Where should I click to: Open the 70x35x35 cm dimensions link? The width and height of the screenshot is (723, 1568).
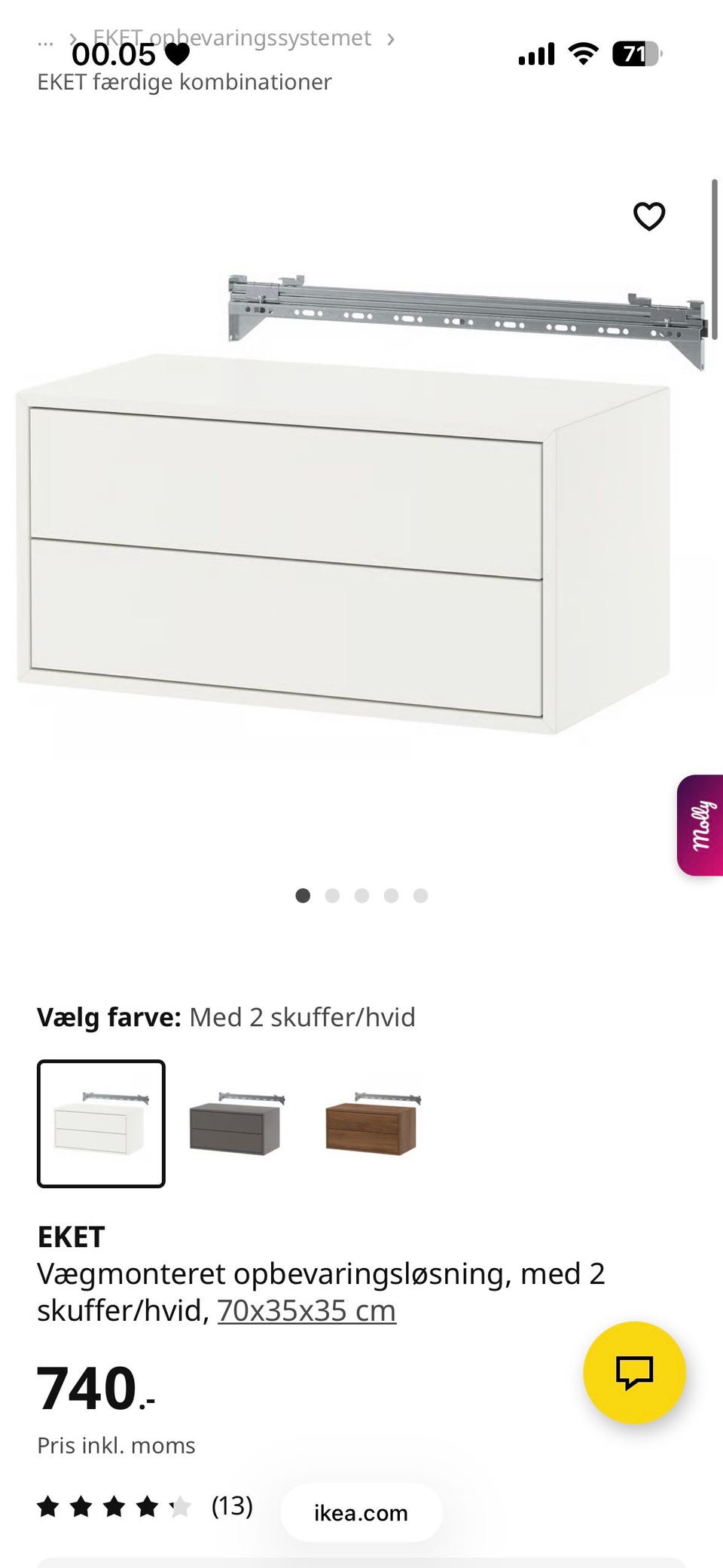pyautogui.click(x=306, y=1310)
